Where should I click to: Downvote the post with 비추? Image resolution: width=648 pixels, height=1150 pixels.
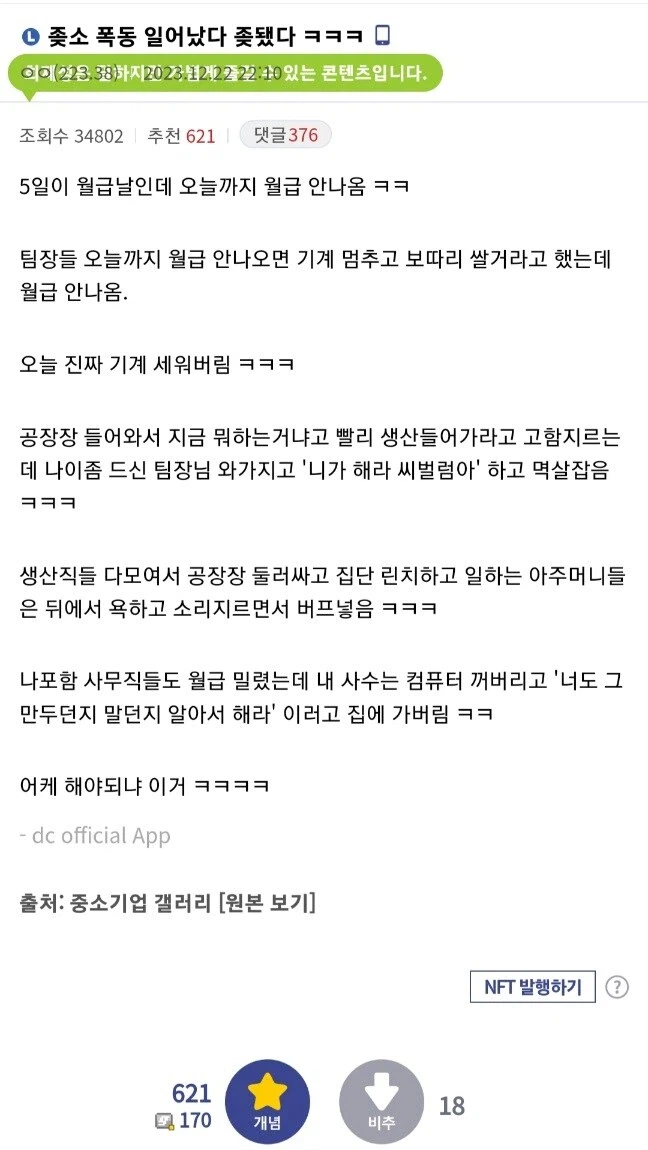tap(381, 1102)
